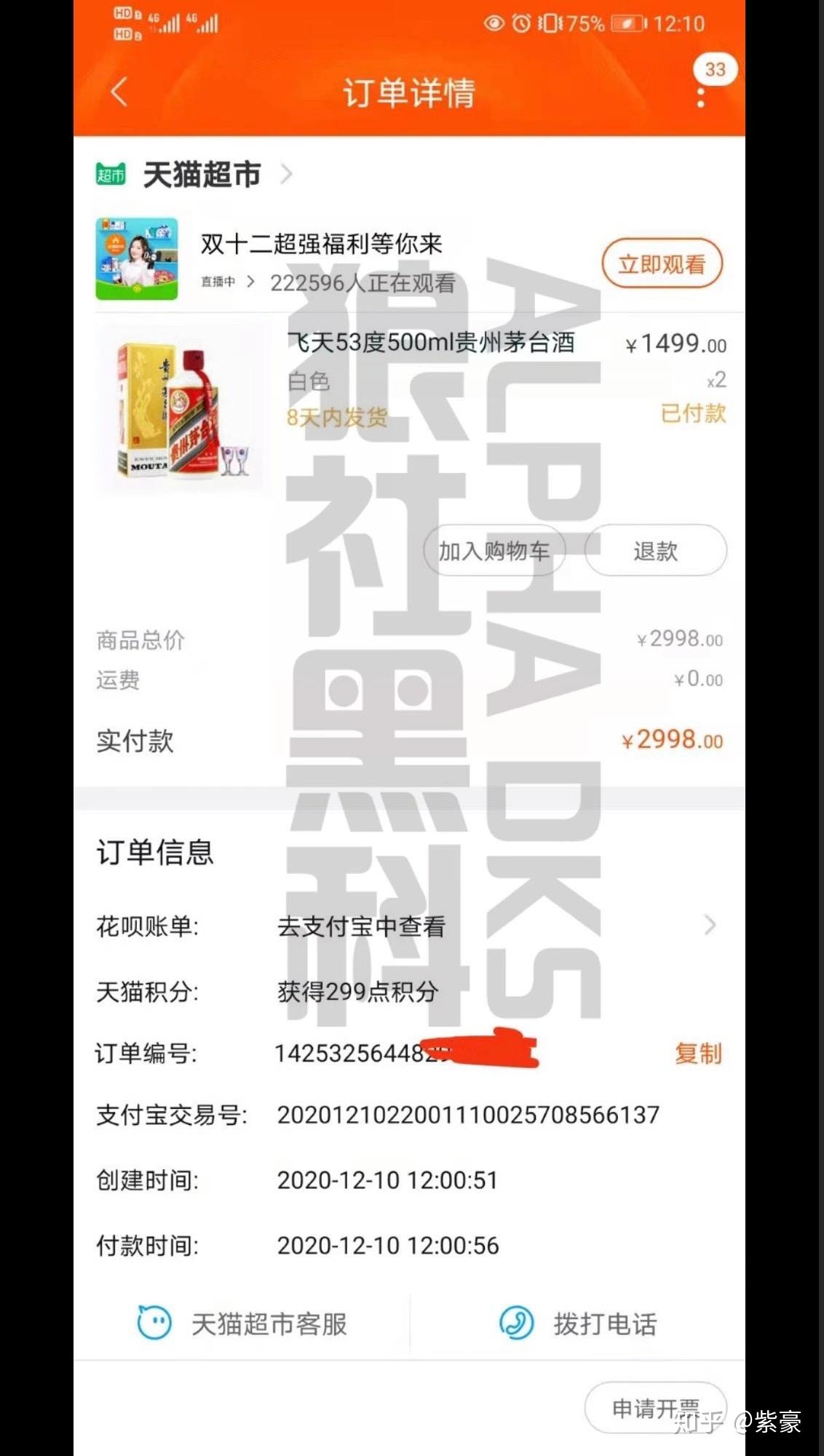This screenshot has width=824, height=1456.
Task: Open the 飞天53度贵州茅台酒 product item
Action: click(x=429, y=343)
